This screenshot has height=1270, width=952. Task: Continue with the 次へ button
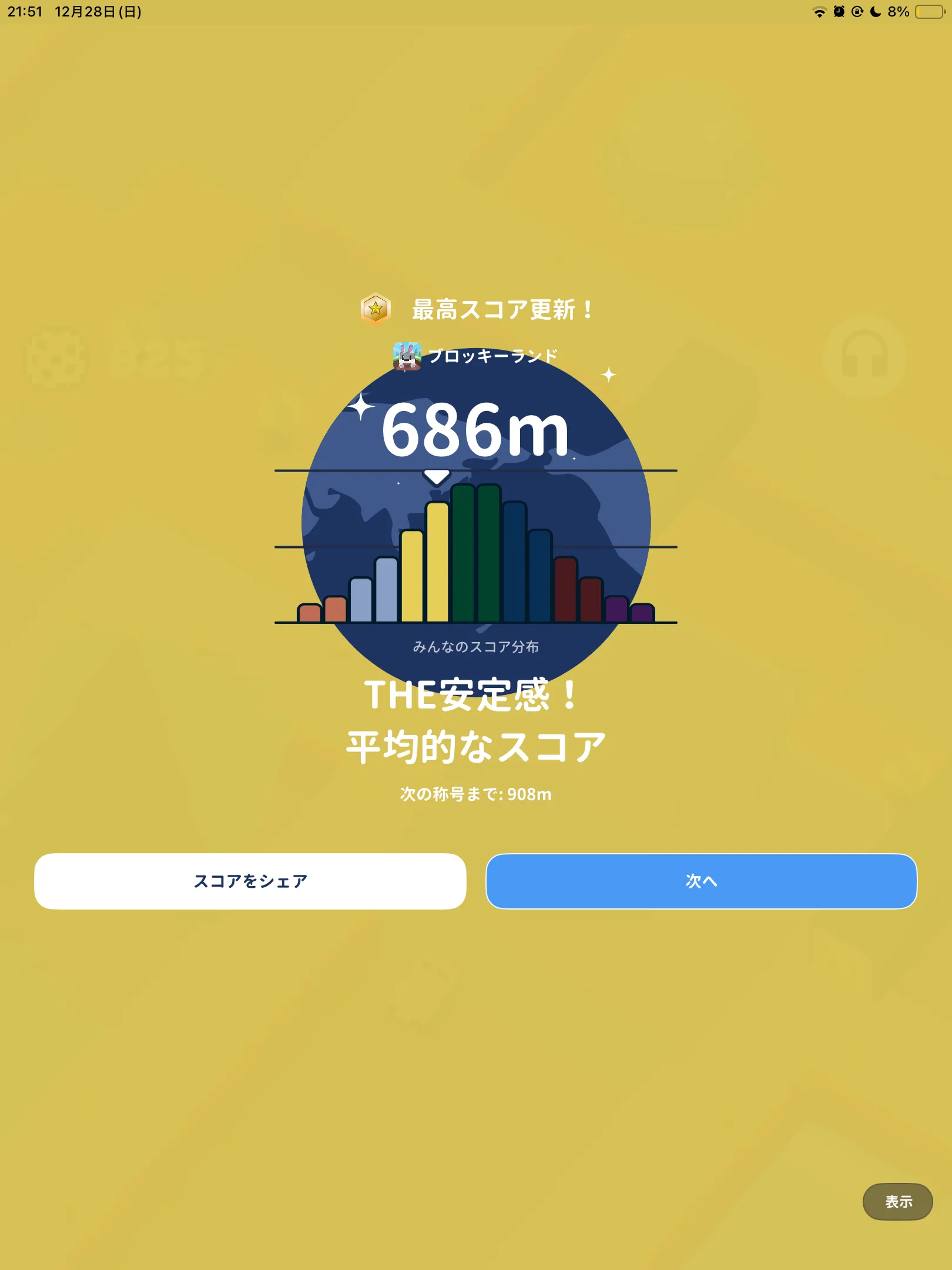pyautogui.click(x=701, y=881)
